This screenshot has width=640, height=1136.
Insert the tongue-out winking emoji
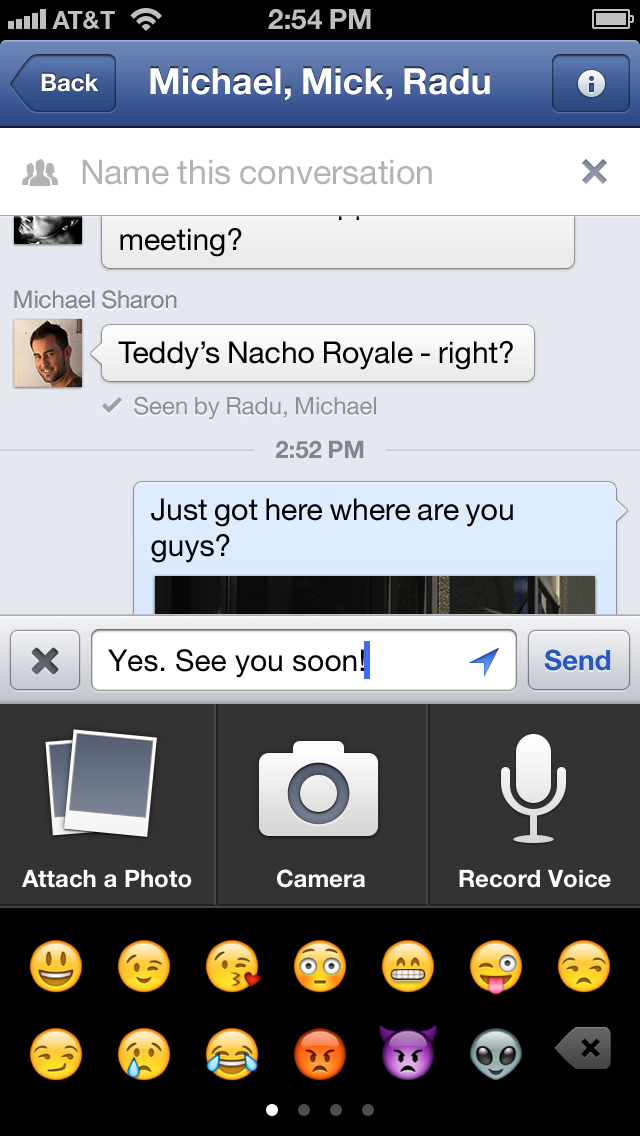(495, 967)
